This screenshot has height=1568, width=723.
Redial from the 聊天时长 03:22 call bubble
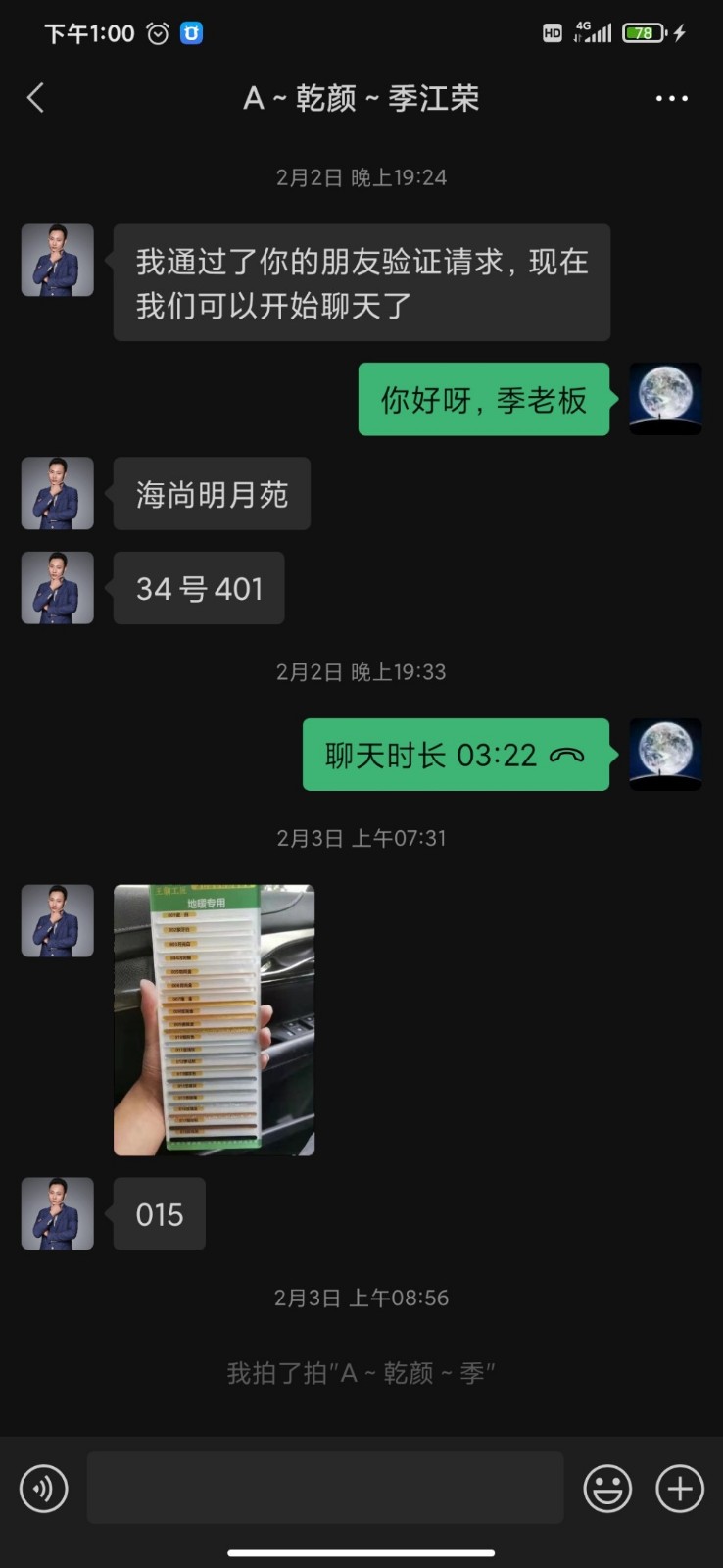click(x=456, y=755)
